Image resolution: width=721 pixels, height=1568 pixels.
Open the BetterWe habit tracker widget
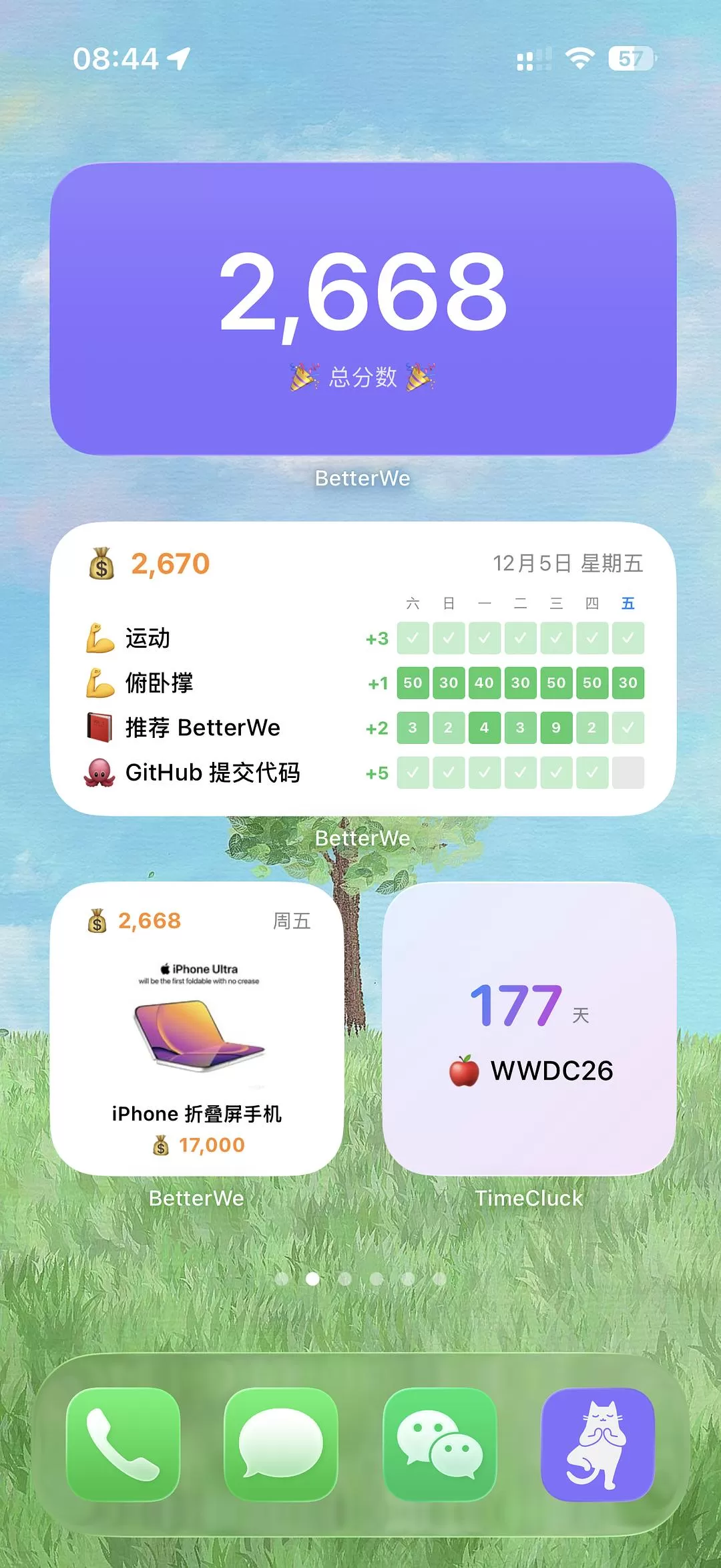(363, 668)
